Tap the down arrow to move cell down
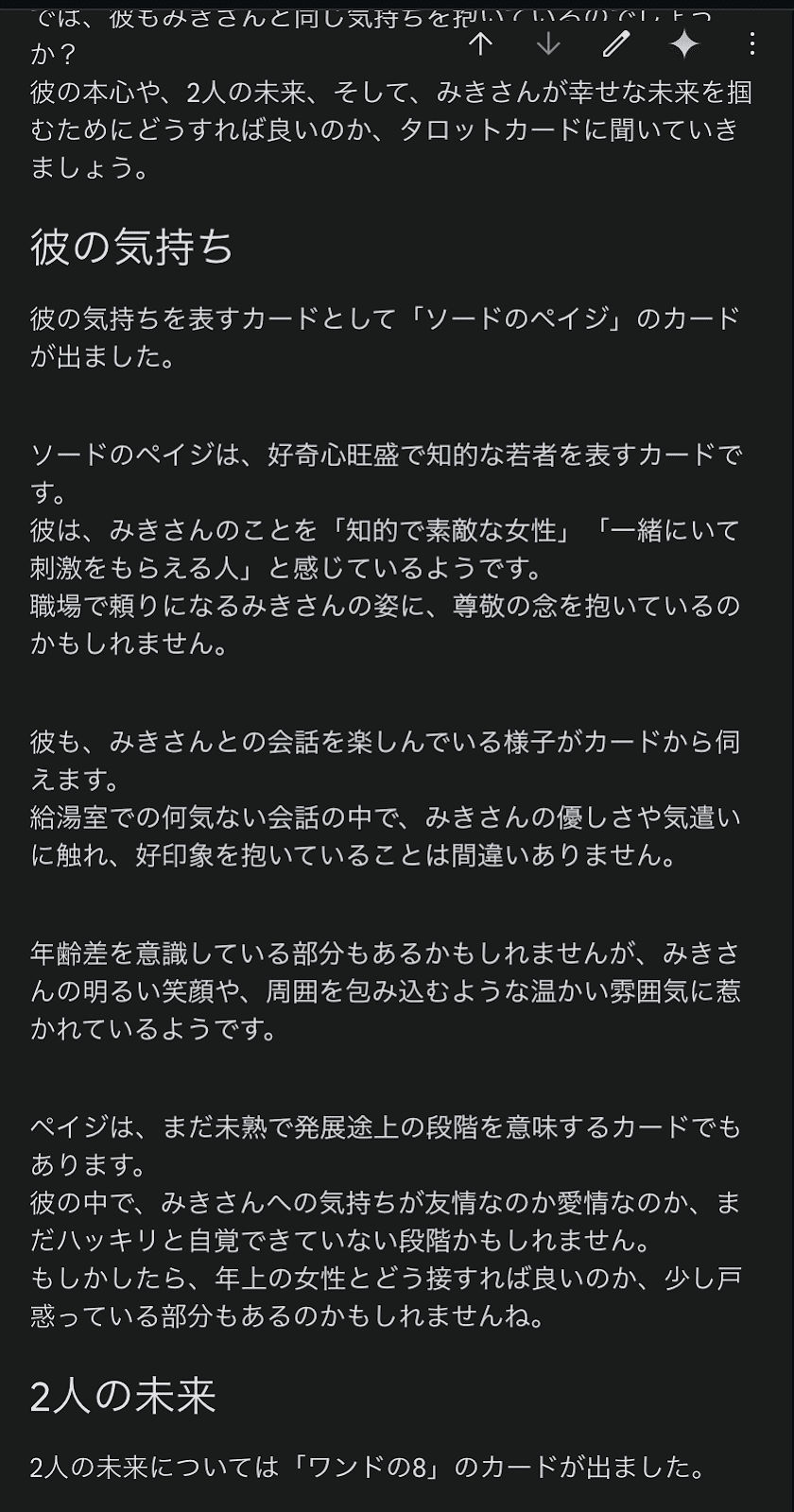794x1512 pixels. tap(548, 43)
